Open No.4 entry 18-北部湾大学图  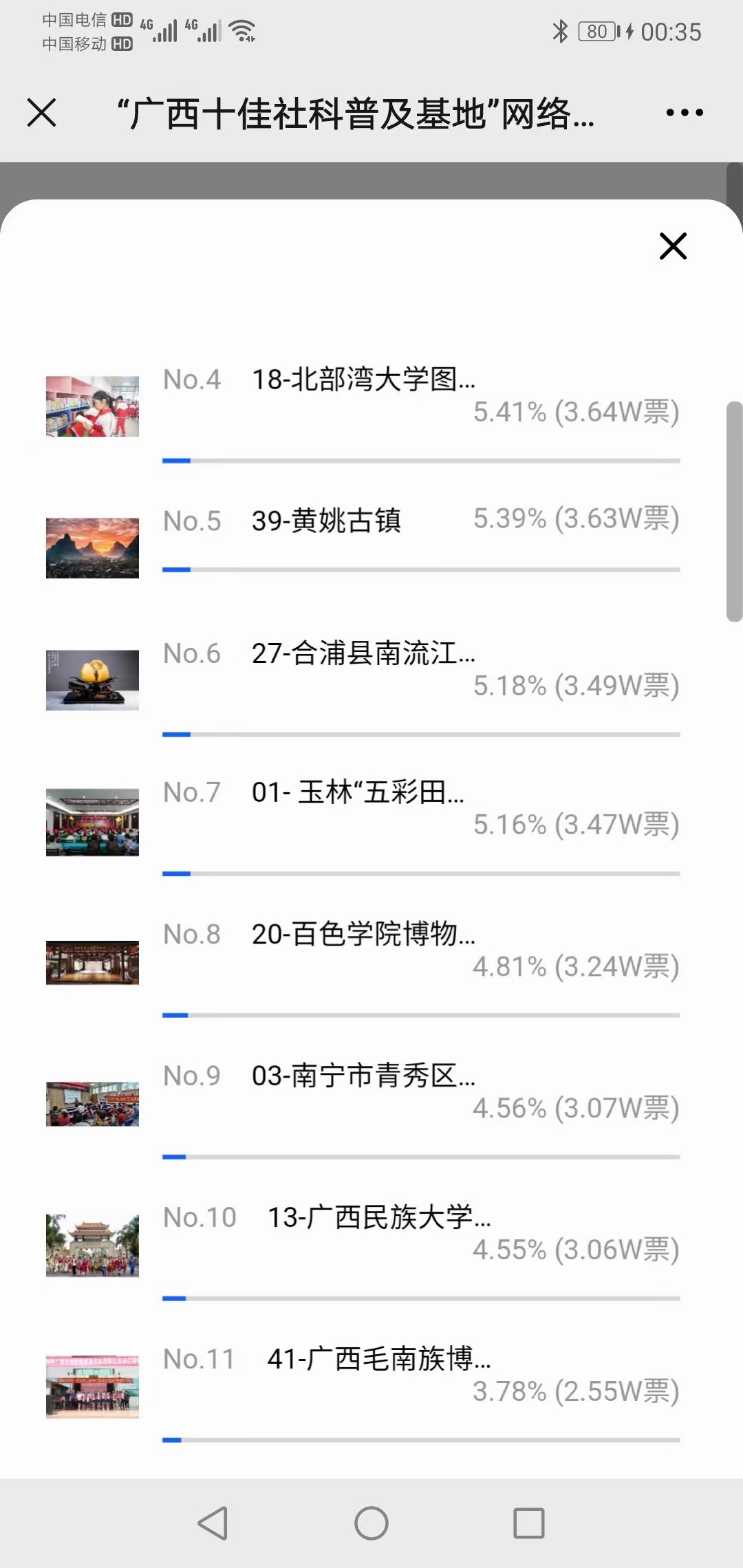coord(363,380)
